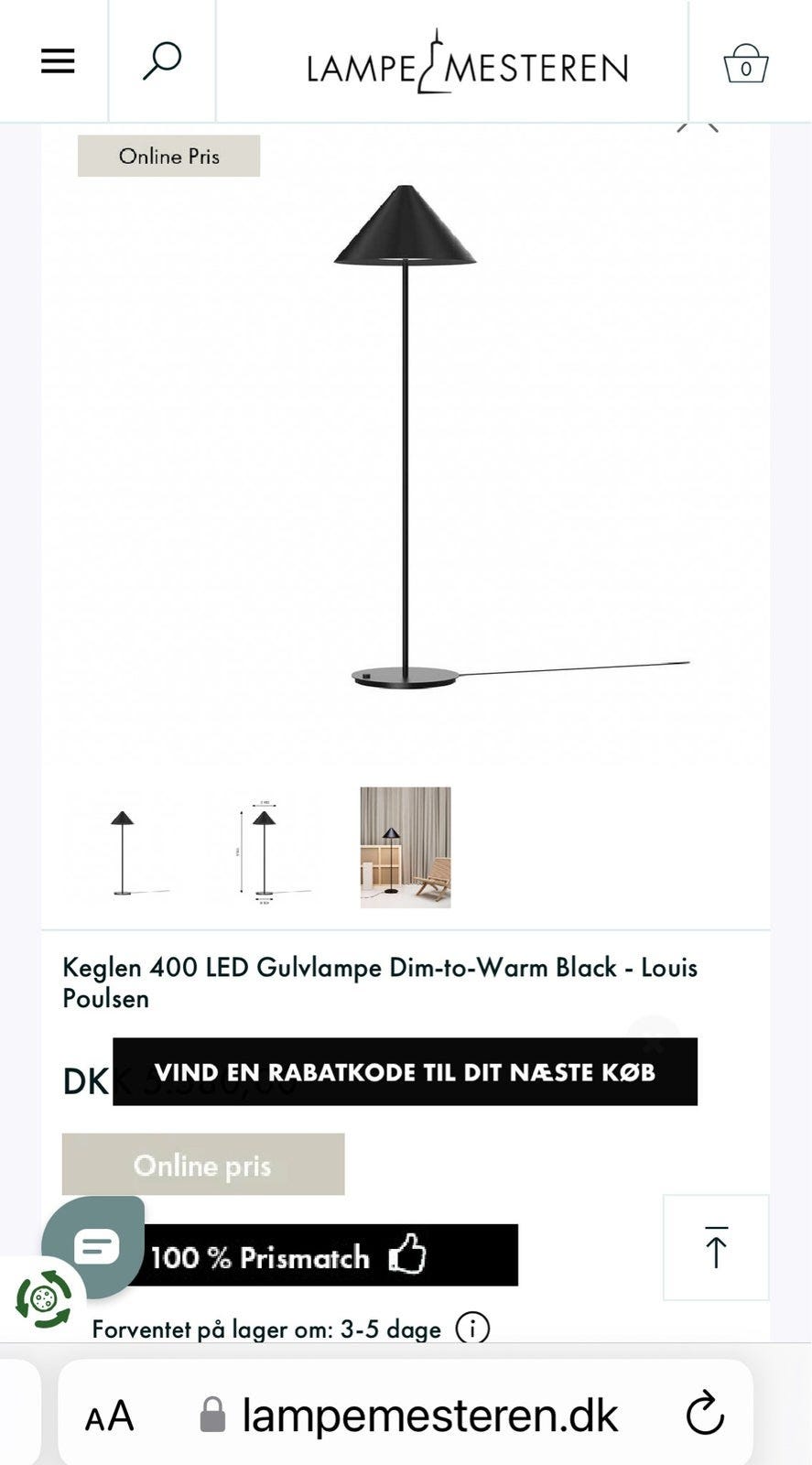Click the LampeMesteren logo
The width and height of the screenshot is (812, 1465).
467,64
